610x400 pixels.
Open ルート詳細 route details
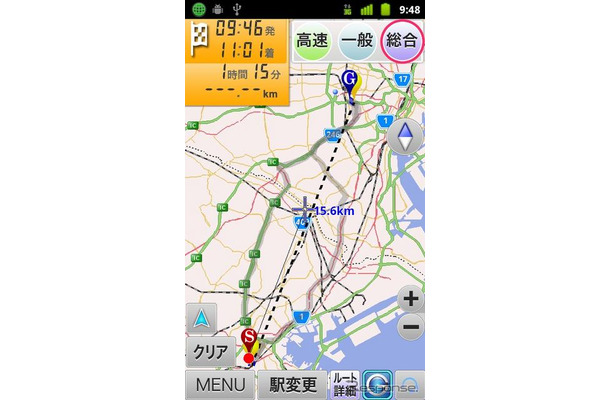344,385
